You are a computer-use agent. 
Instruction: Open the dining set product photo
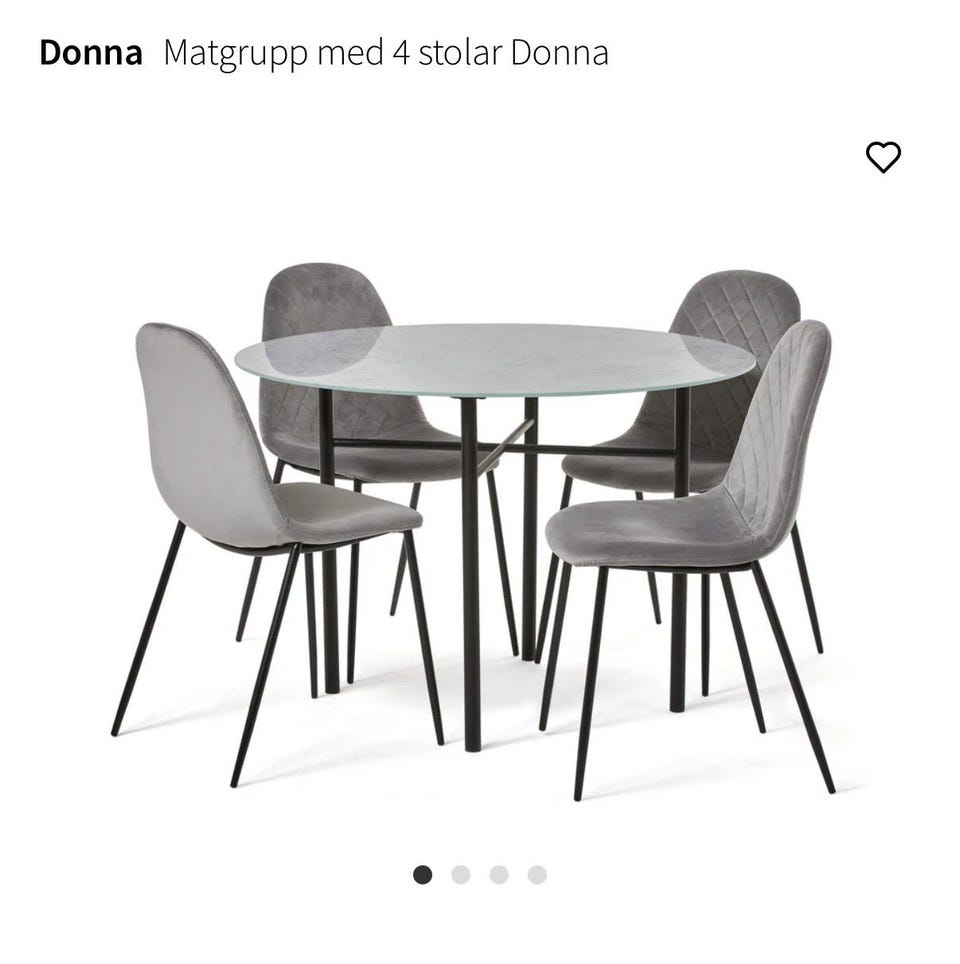[x=480, y=500]
